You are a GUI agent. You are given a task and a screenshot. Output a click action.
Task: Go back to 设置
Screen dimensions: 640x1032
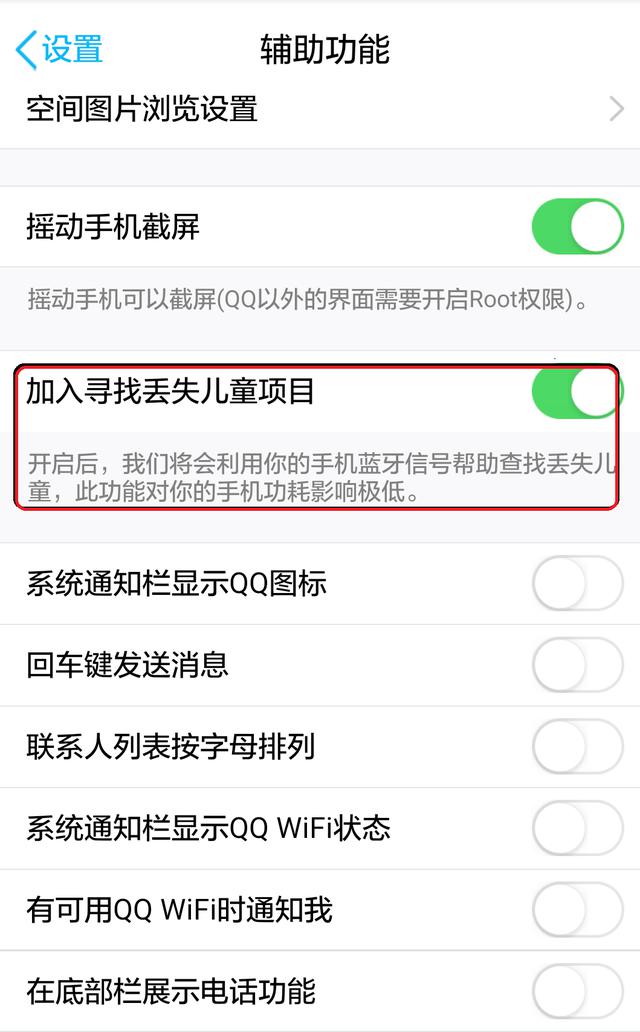click(59, 50)
